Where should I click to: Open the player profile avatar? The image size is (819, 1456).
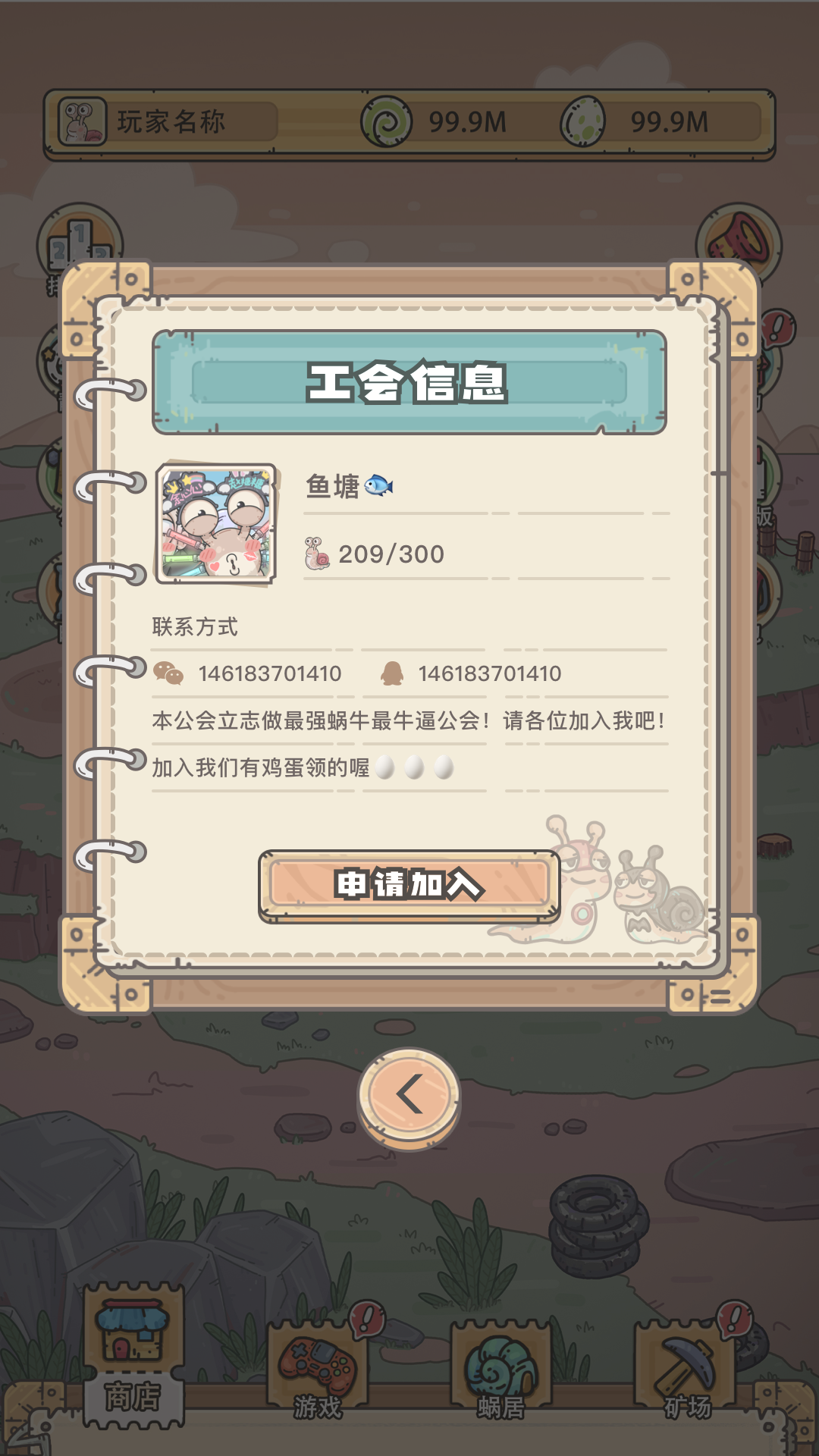[82, 121]
